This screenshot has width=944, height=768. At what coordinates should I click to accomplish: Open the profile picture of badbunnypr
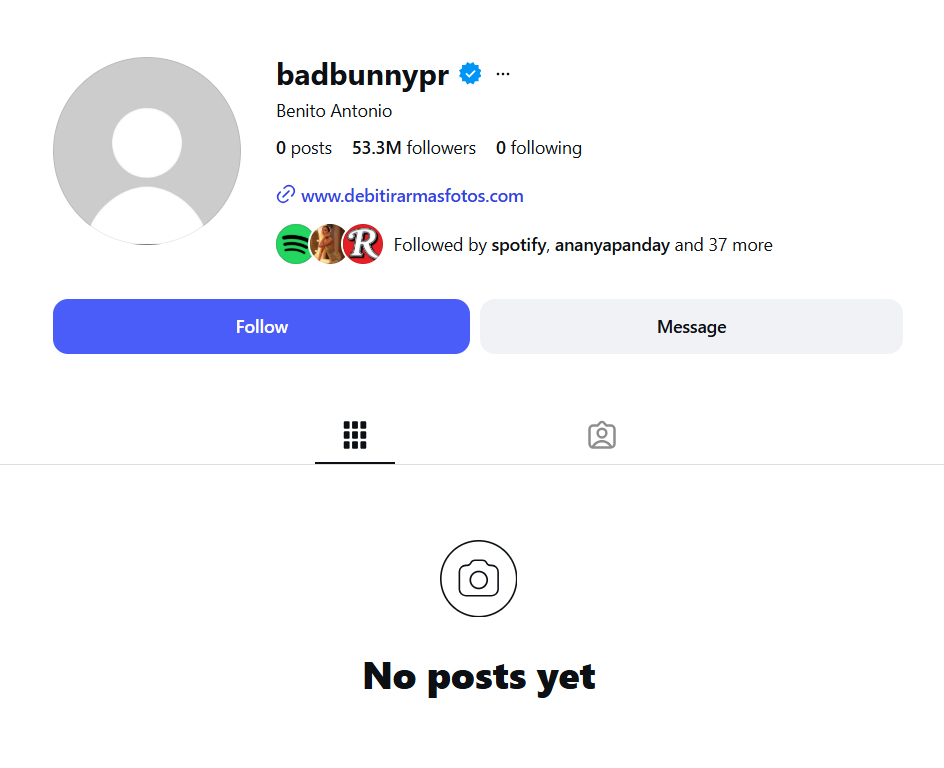coord(147,151)
